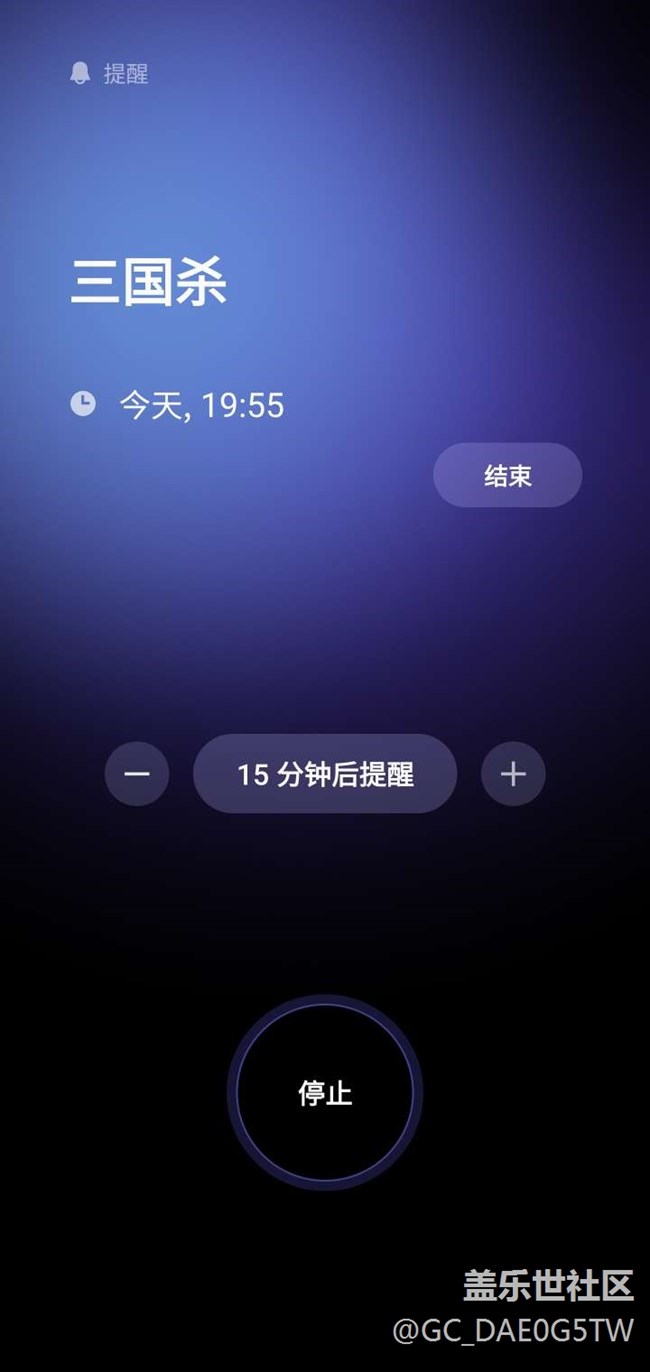
Task: Tap the round 停止 button
Action: (325, 1092)
